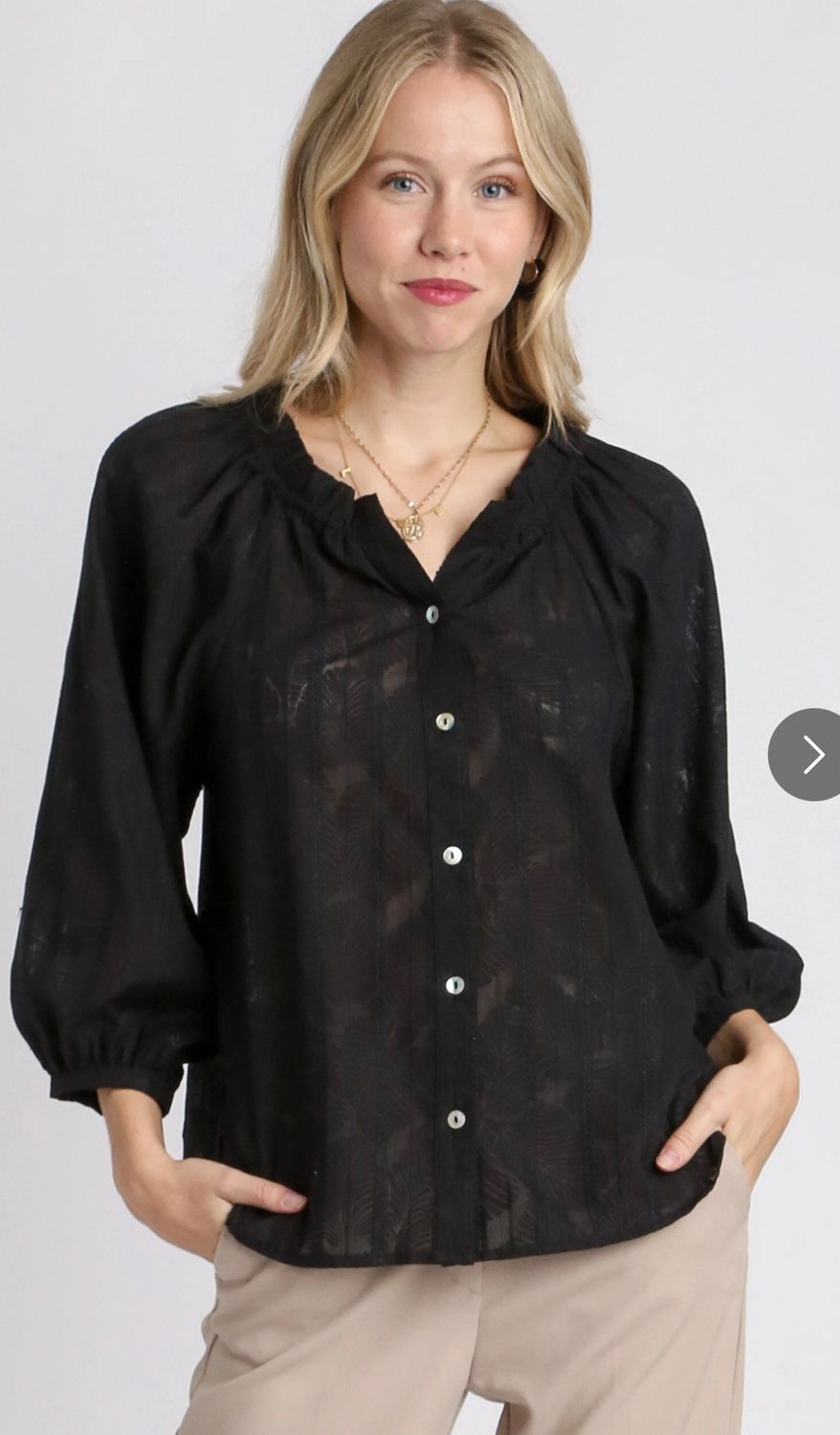Go to the next product photo
Screen dimensions: 840x1435
(809, 754)
